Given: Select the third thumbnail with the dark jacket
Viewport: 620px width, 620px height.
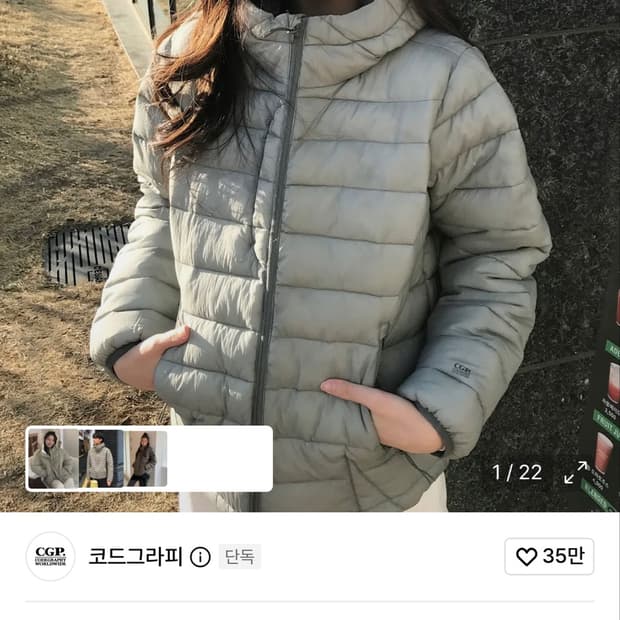Looking at the screenshot, I should click(146, 459).
